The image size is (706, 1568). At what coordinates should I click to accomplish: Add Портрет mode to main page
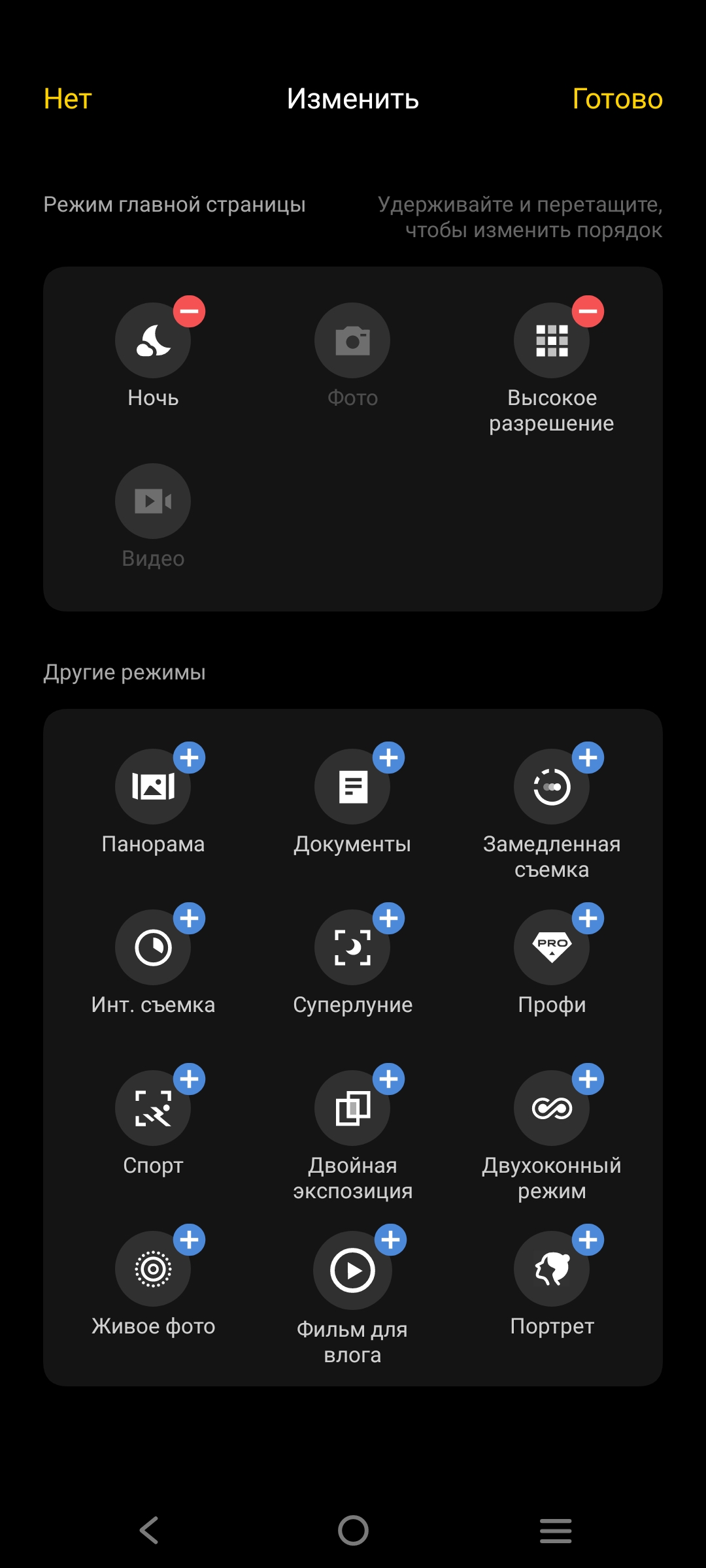pos(588,1240)
